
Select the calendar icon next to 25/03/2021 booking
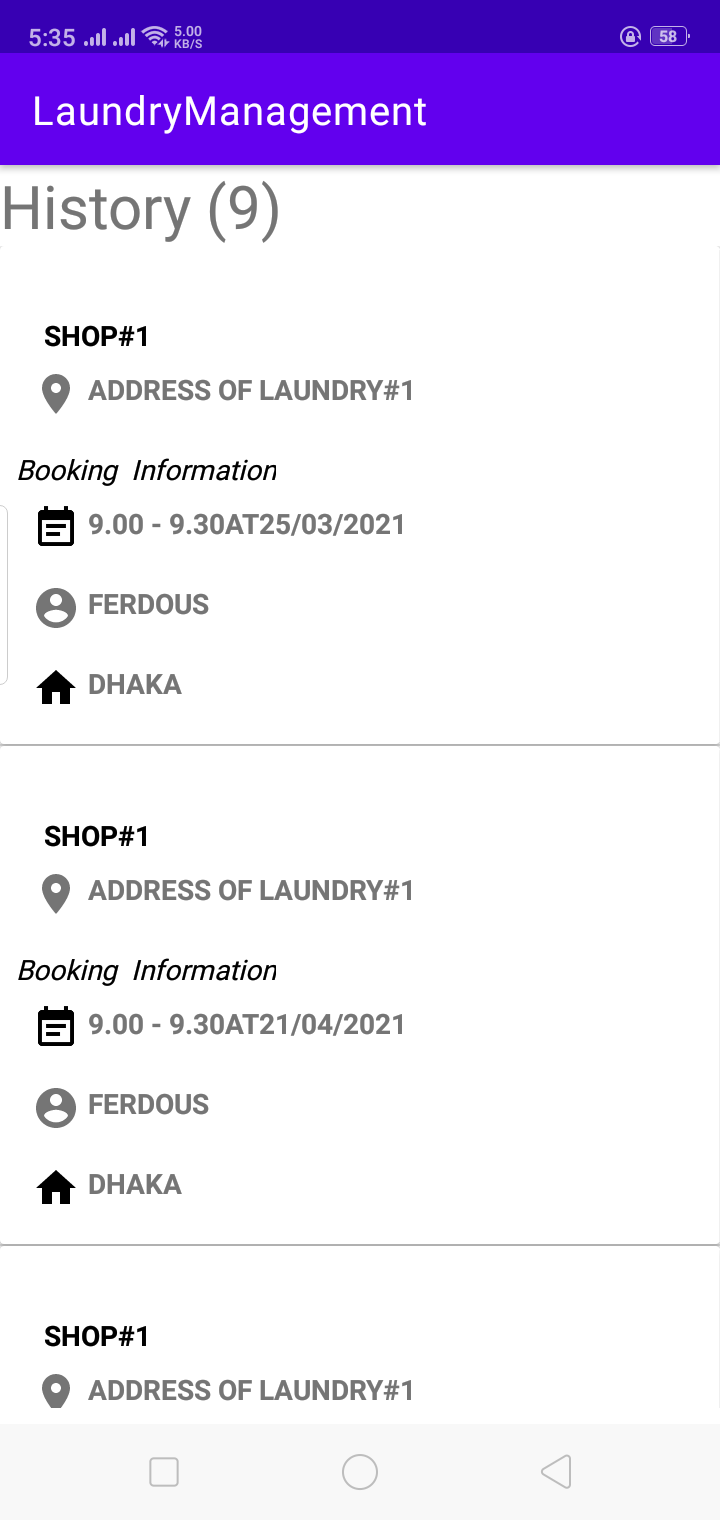pos(57,524)
